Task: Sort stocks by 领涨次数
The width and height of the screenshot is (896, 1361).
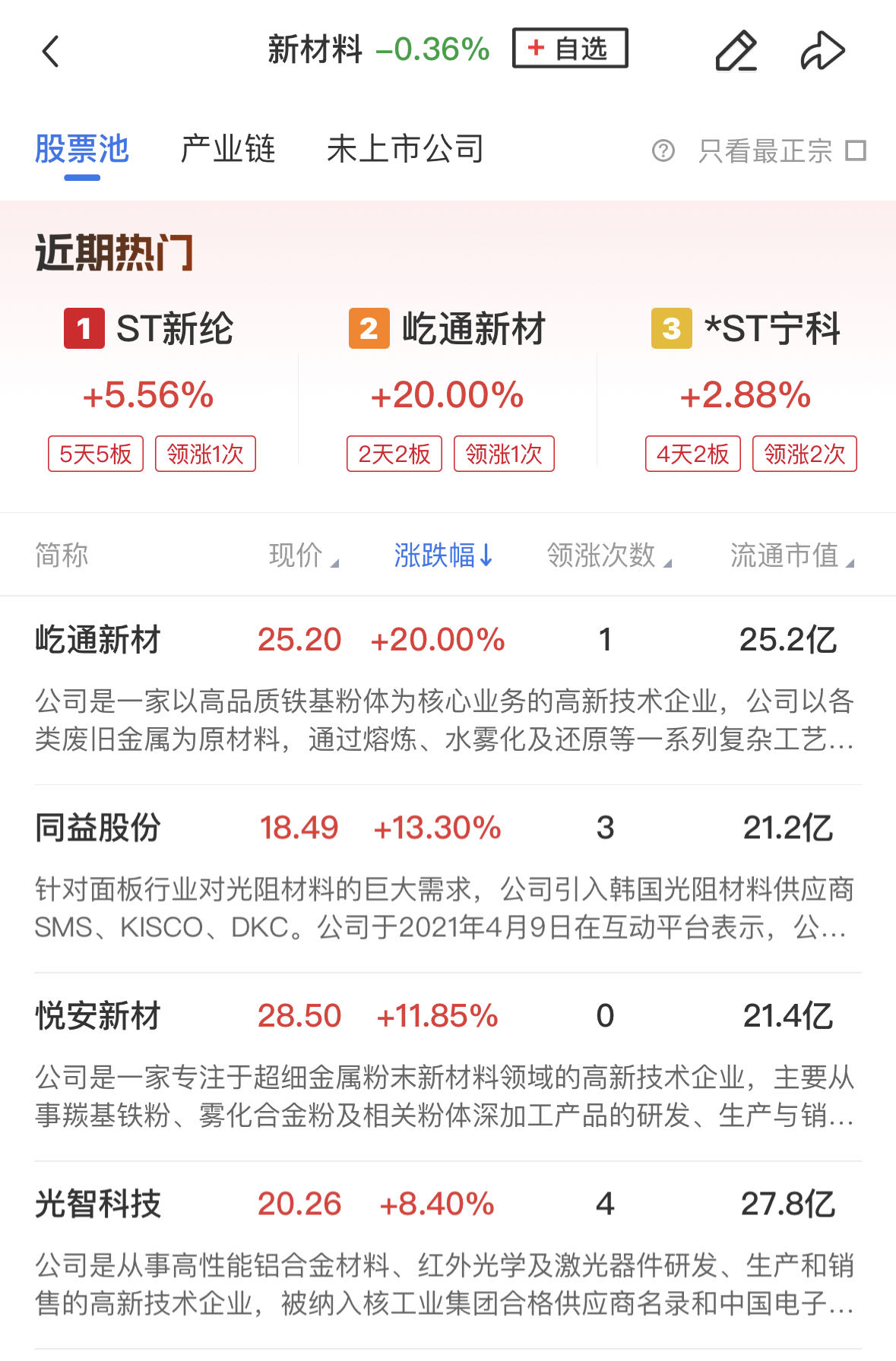Action: point(609,555)
